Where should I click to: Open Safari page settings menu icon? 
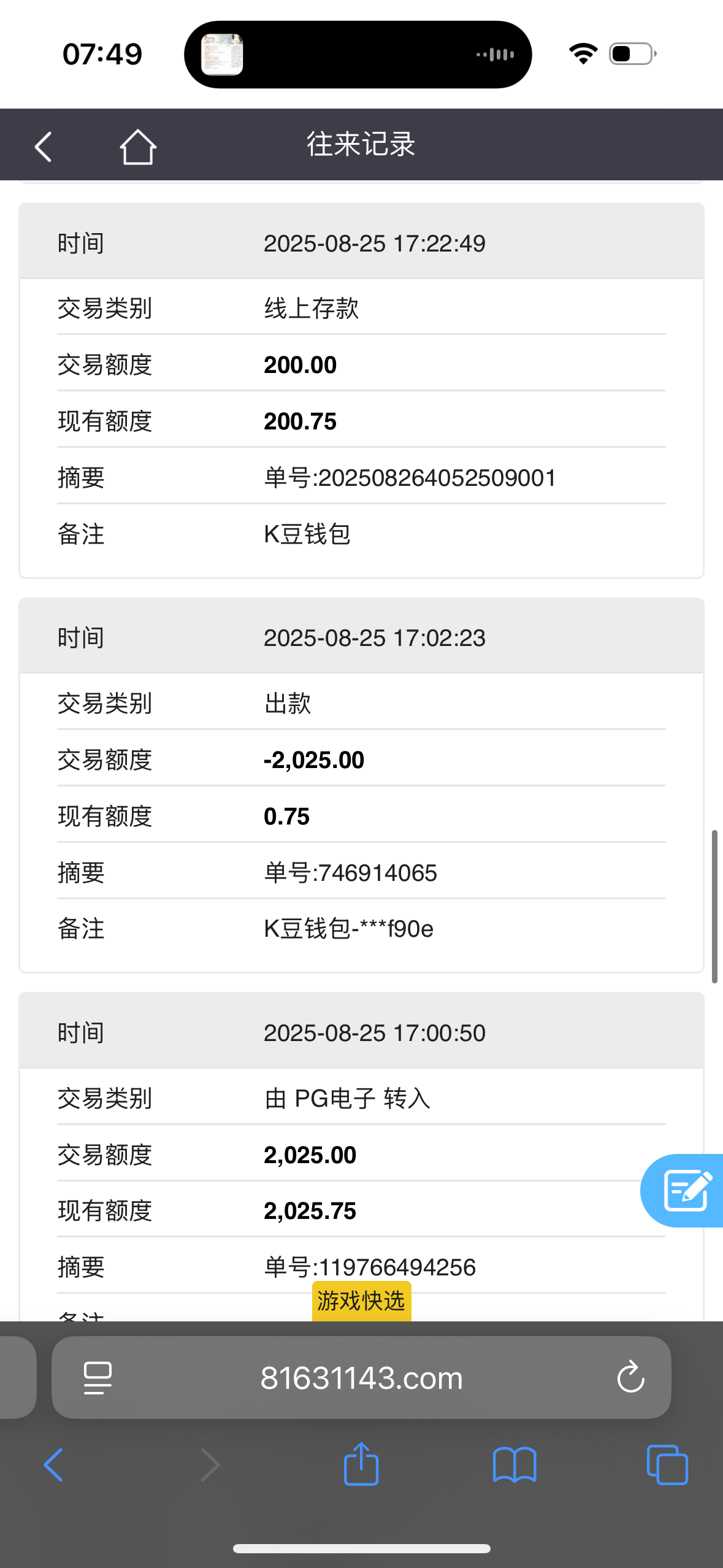pos(98,1378)
